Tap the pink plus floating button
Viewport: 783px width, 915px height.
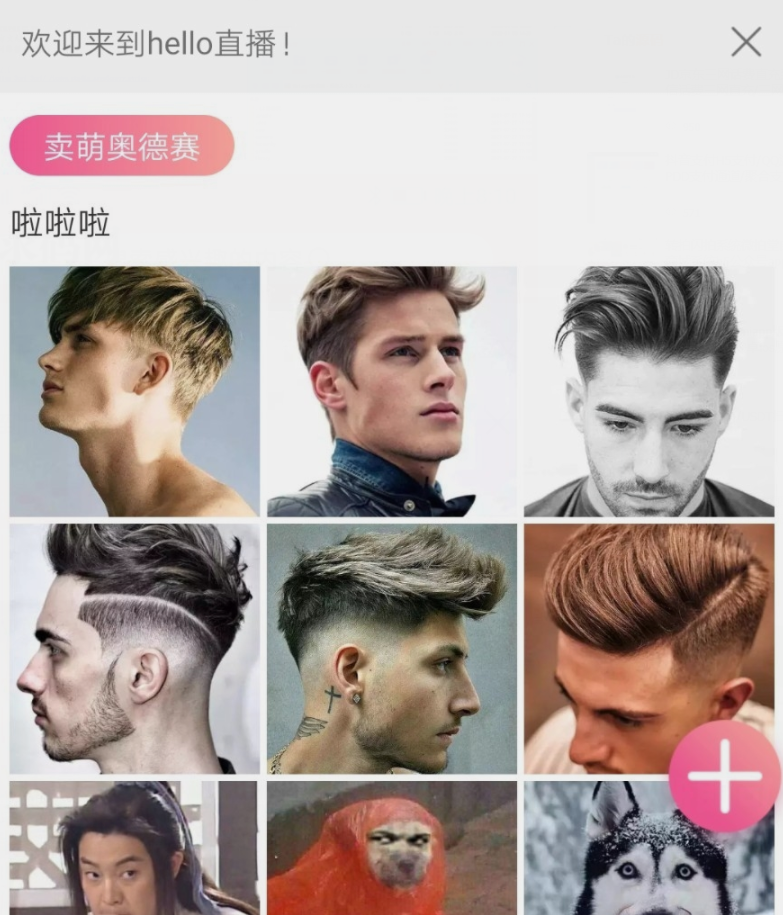pyautogui.click(x=724, y=777)
